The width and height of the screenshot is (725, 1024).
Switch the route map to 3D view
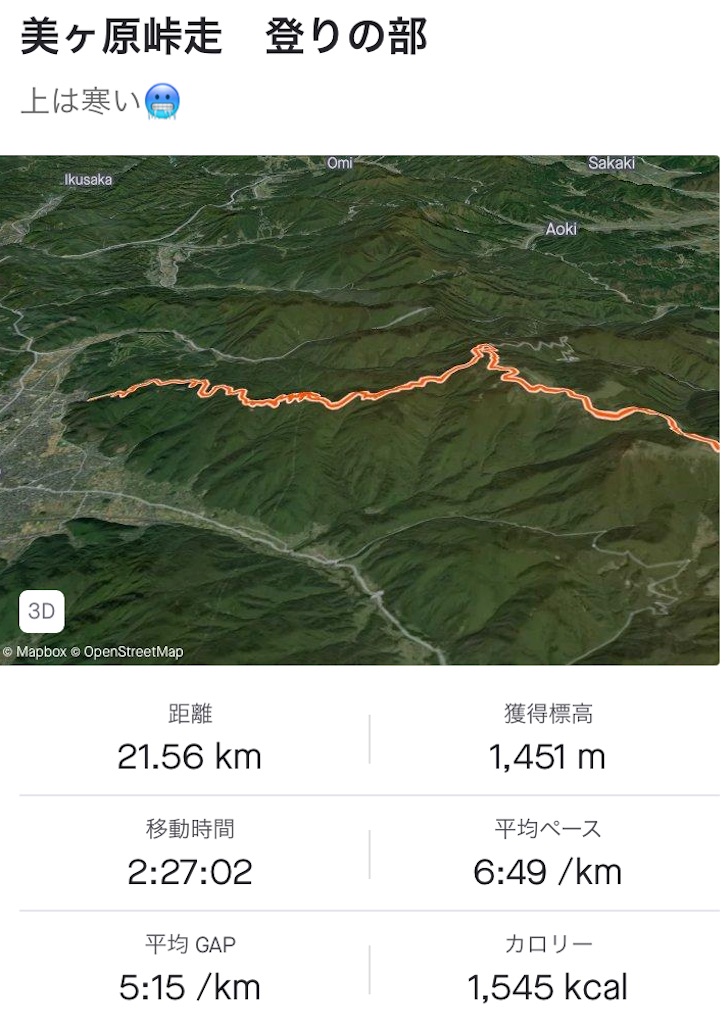pyautogui.click(x=41, y=612)
